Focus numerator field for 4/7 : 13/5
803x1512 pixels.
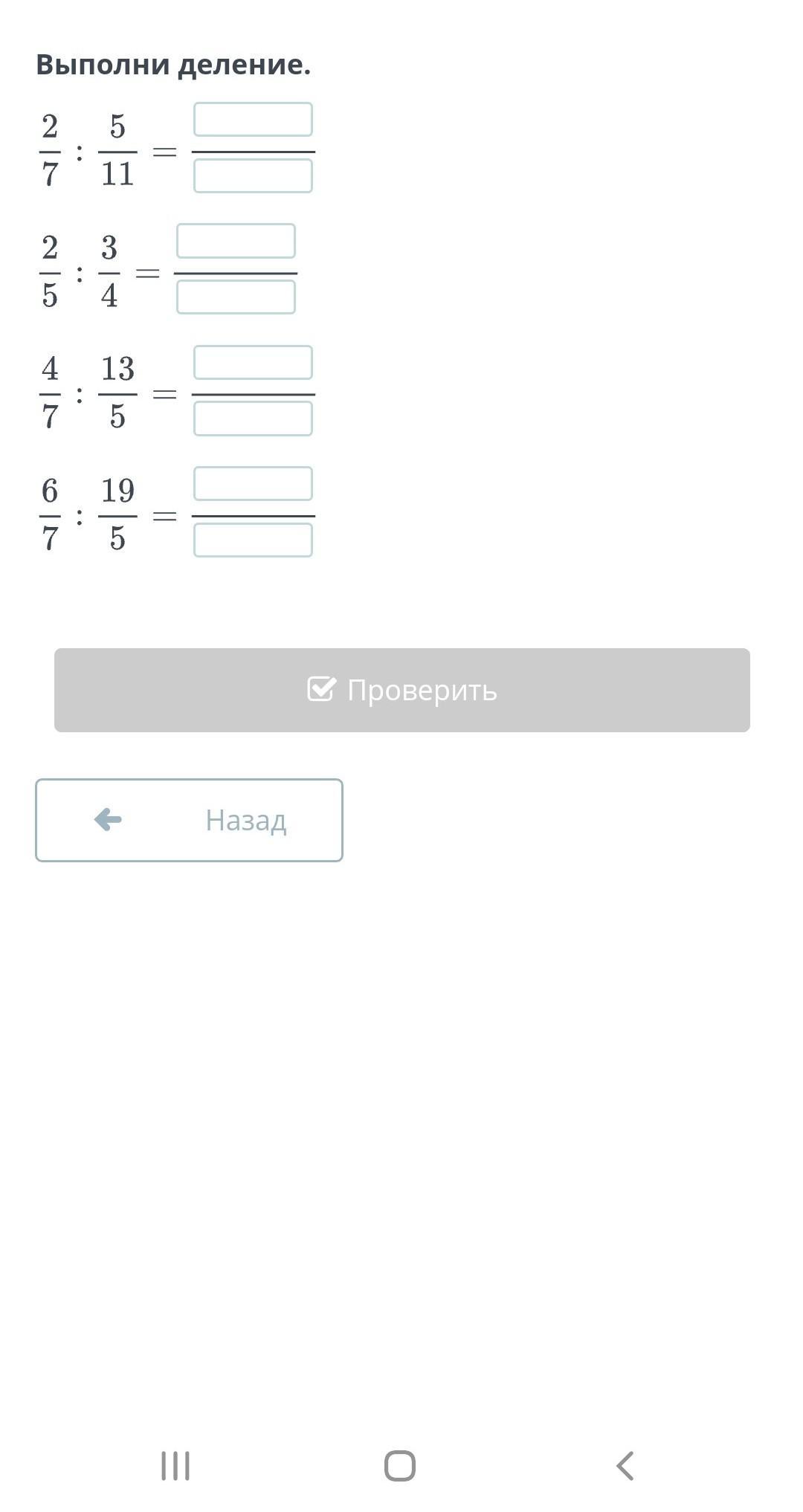click(253, 363)
